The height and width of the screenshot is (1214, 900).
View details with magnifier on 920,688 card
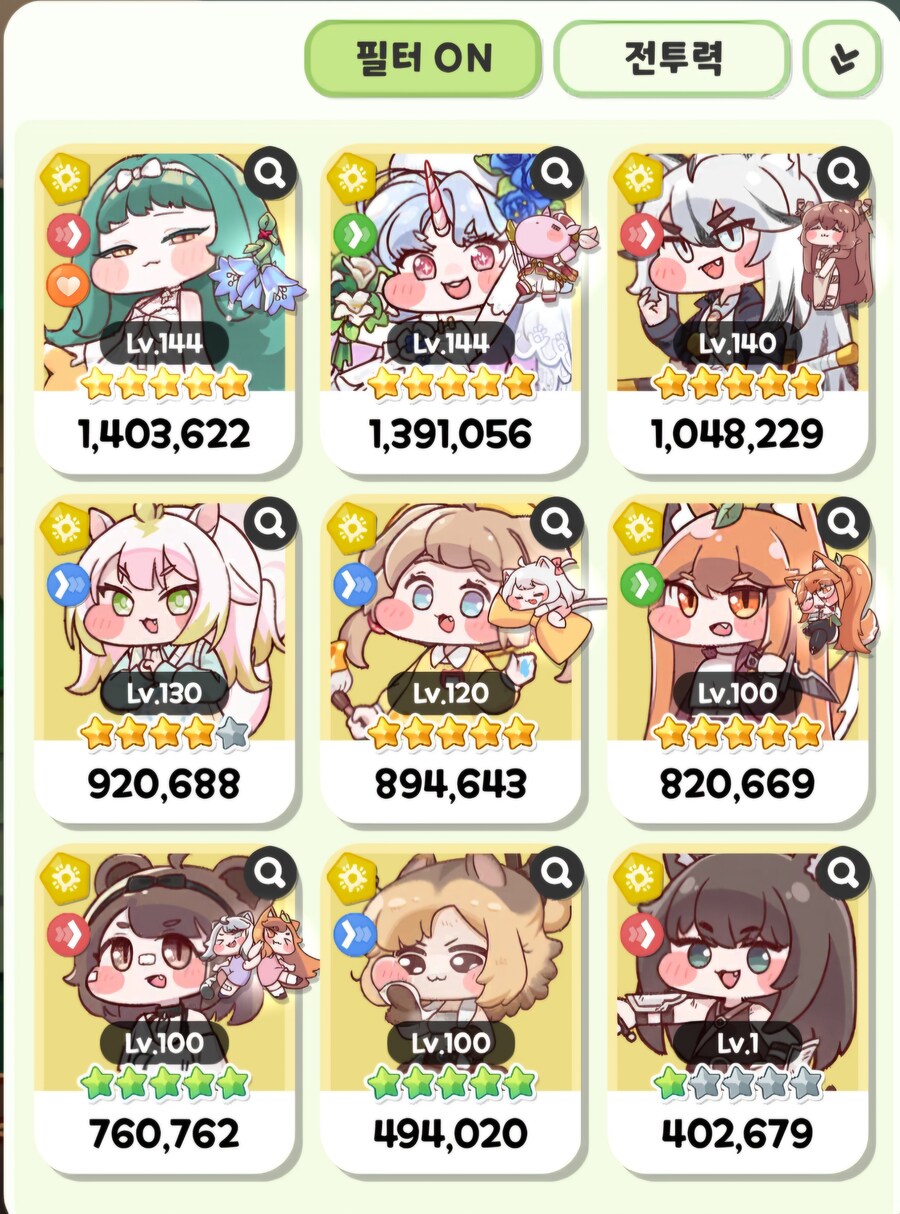coord(270,523)
